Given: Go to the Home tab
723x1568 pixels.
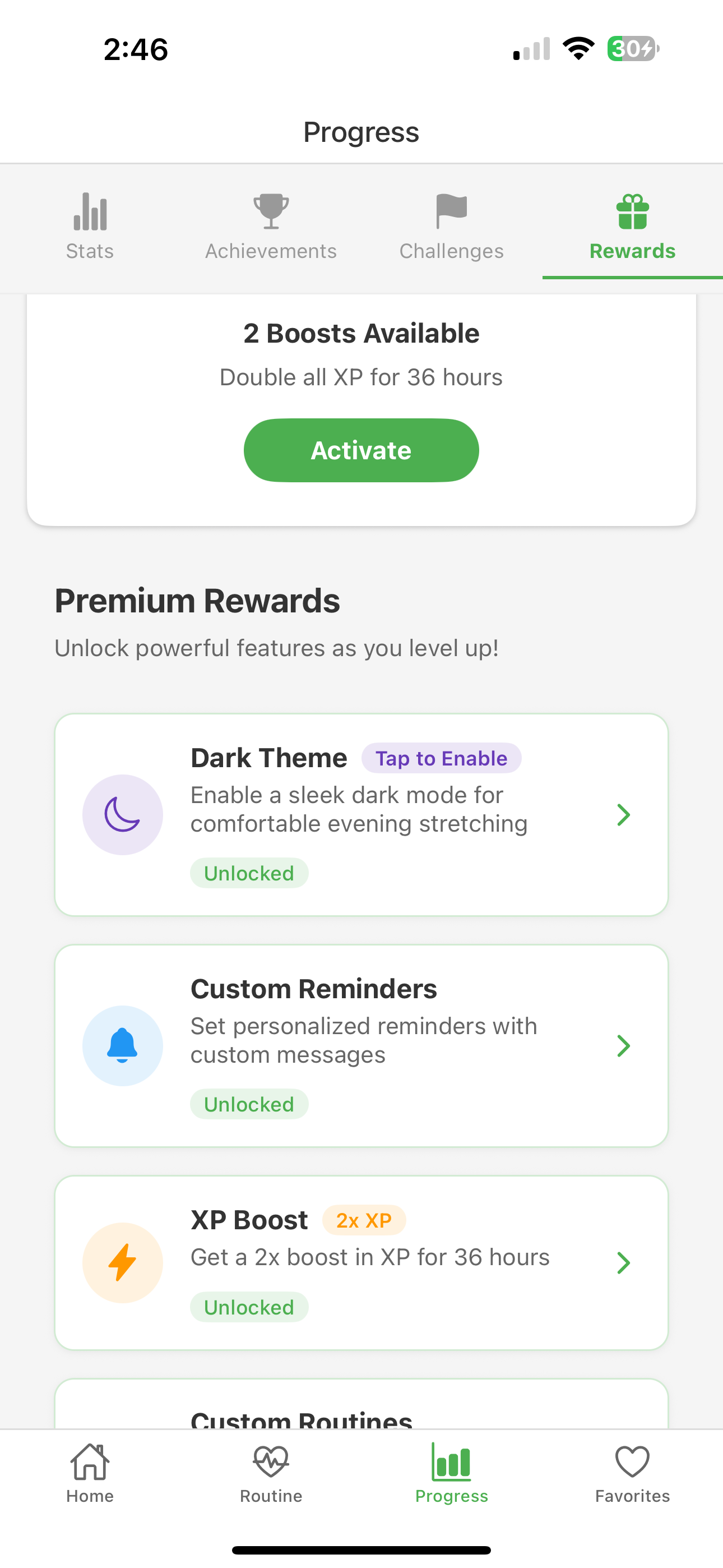Looking at the screenshot, I should click(x=90, y=1473).
